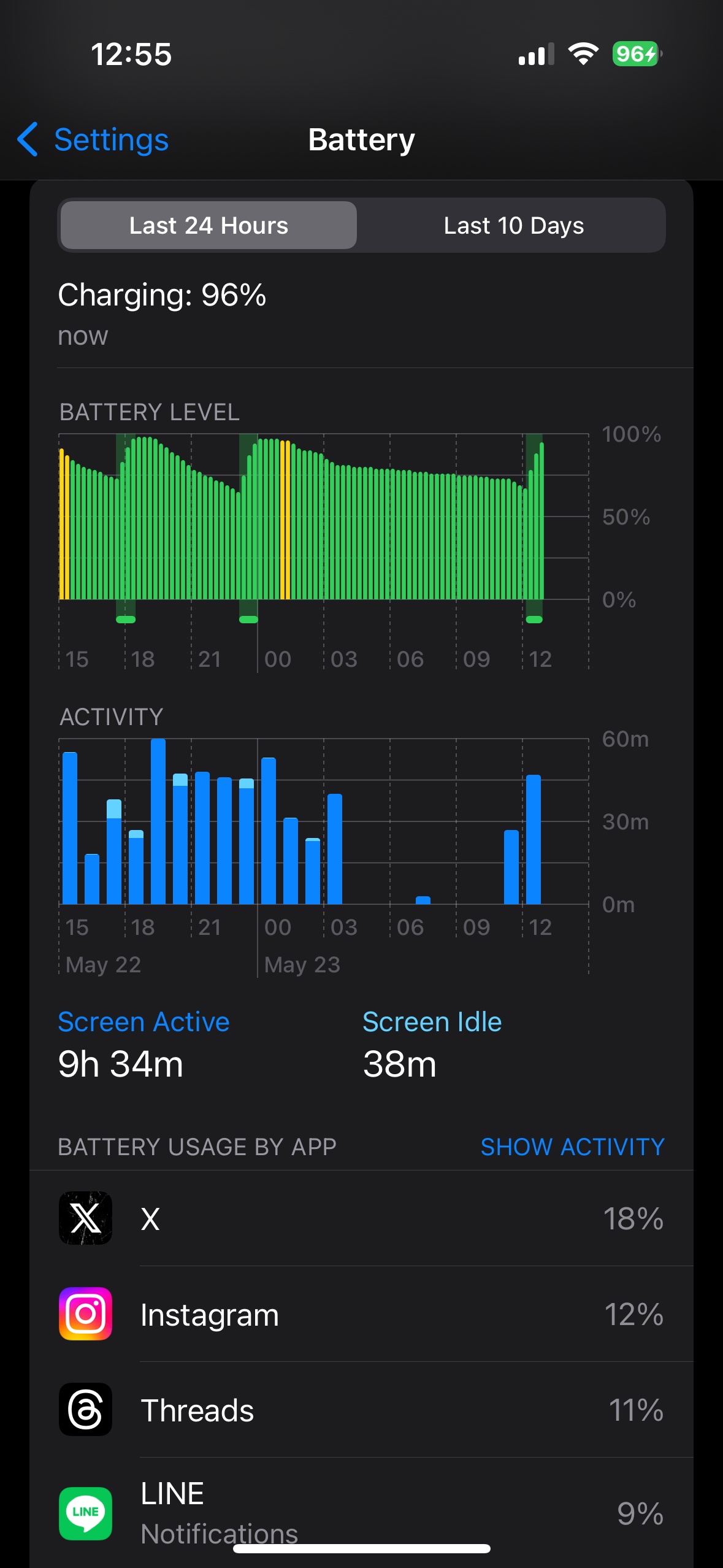Image resolution: width=723 pixels, height=1568 pixels.
Task: Select the 12 o'clock bar in the Activity chart
Action: (x=533, y=839)
